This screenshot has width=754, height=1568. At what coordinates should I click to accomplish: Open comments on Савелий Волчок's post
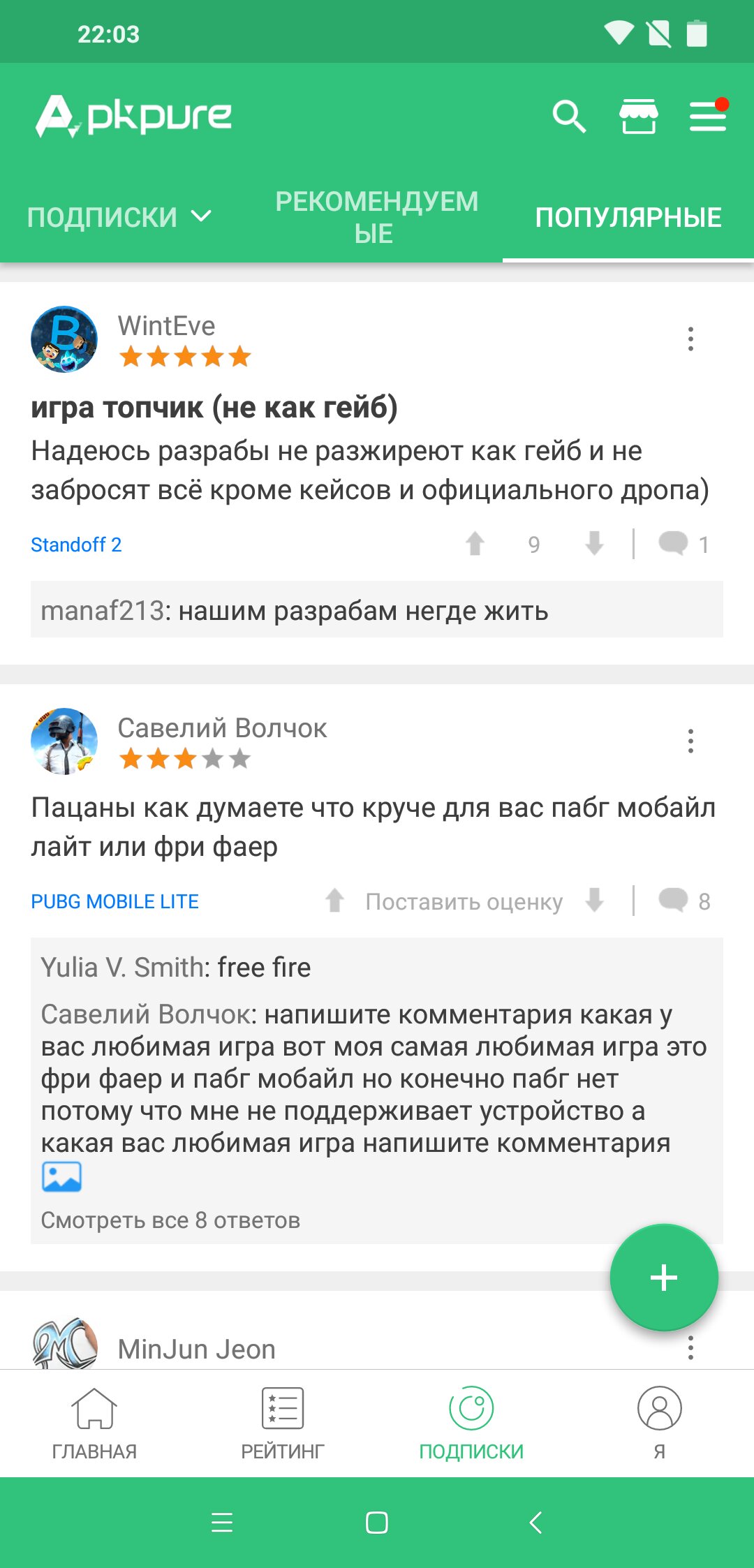[x=683, y=901]
